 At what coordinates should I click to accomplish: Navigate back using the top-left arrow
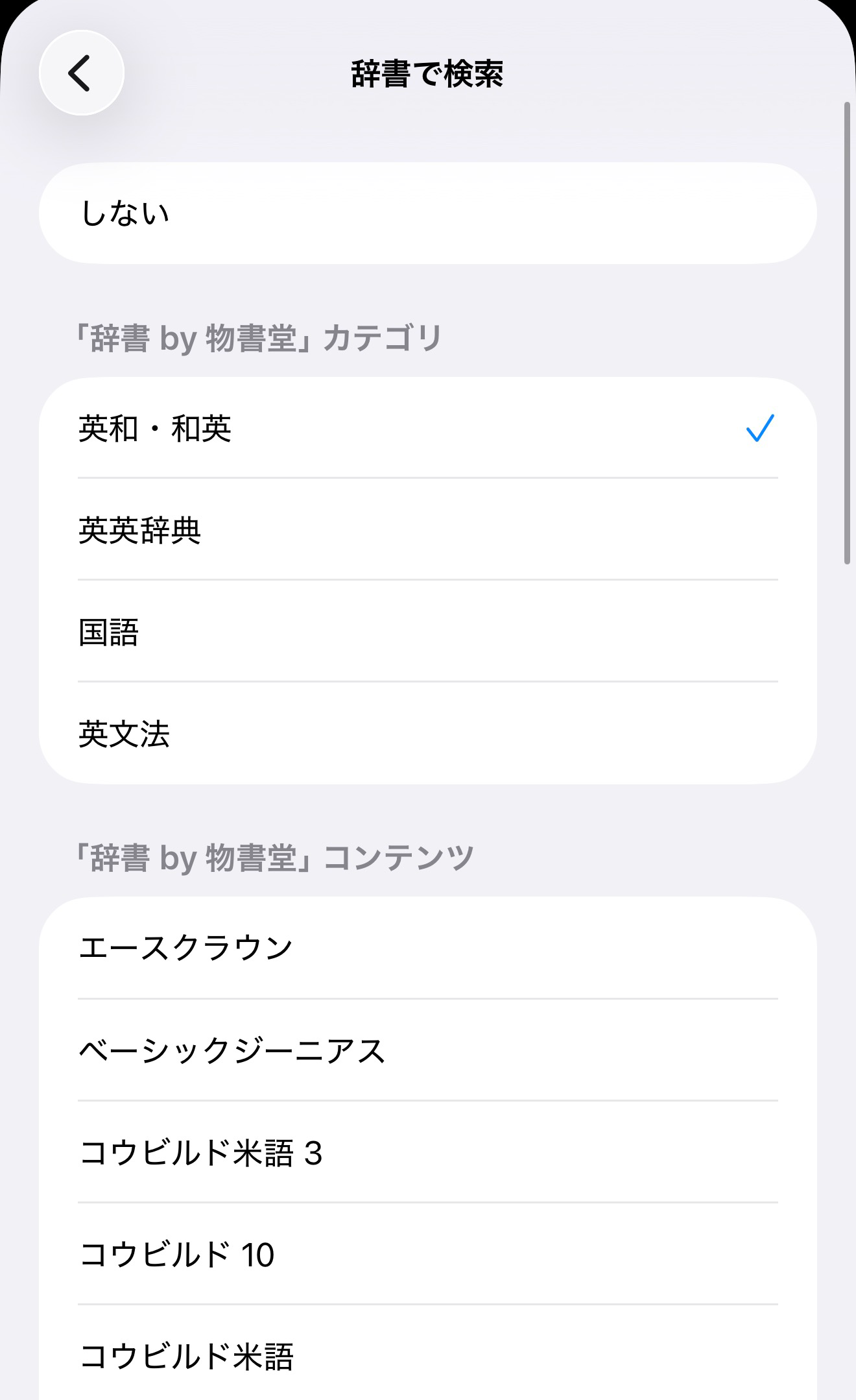pos(82,73)
